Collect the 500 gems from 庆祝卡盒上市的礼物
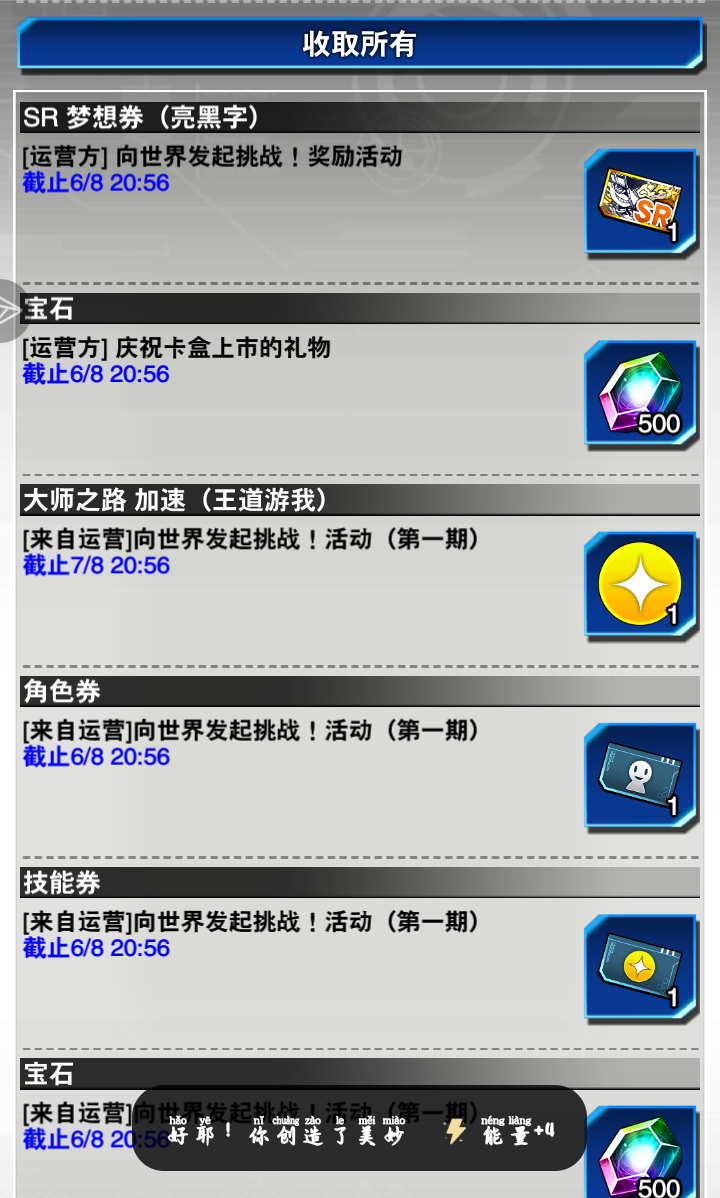This screenshot has height=1198, width=720. pyautogui.click(x=640, y=394)
